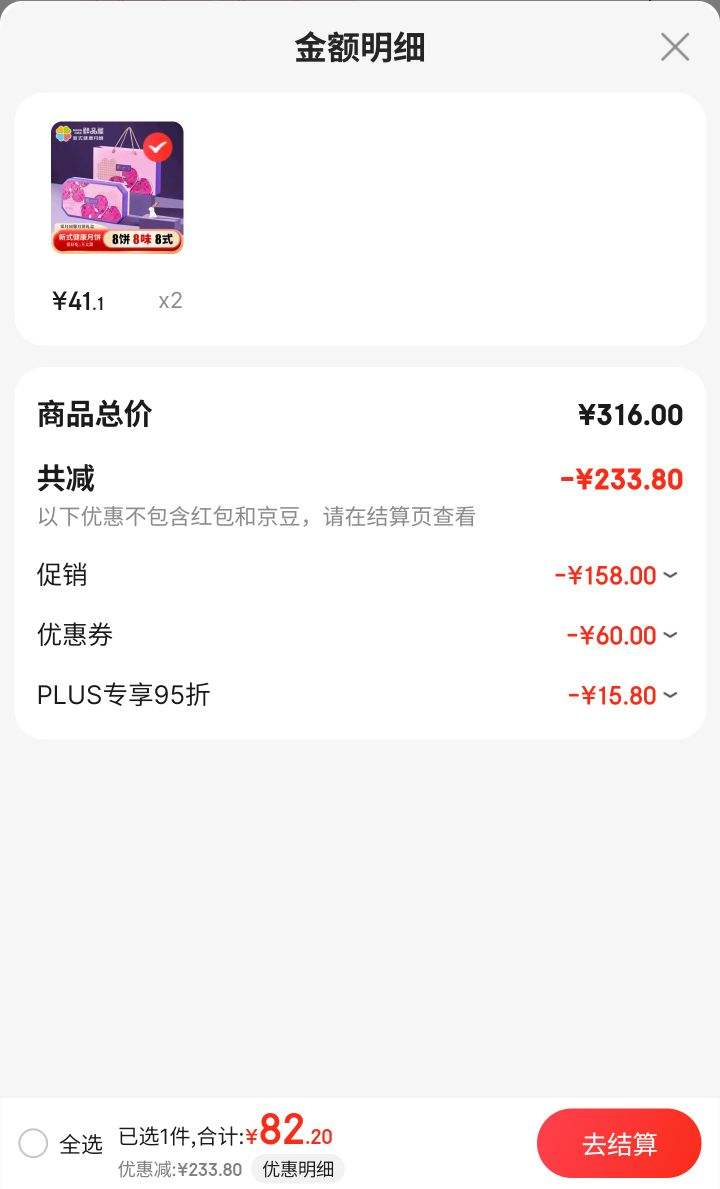Close the 金额明细 price detail panel
Screen dimensions: 720x1189
pos(674,46)
